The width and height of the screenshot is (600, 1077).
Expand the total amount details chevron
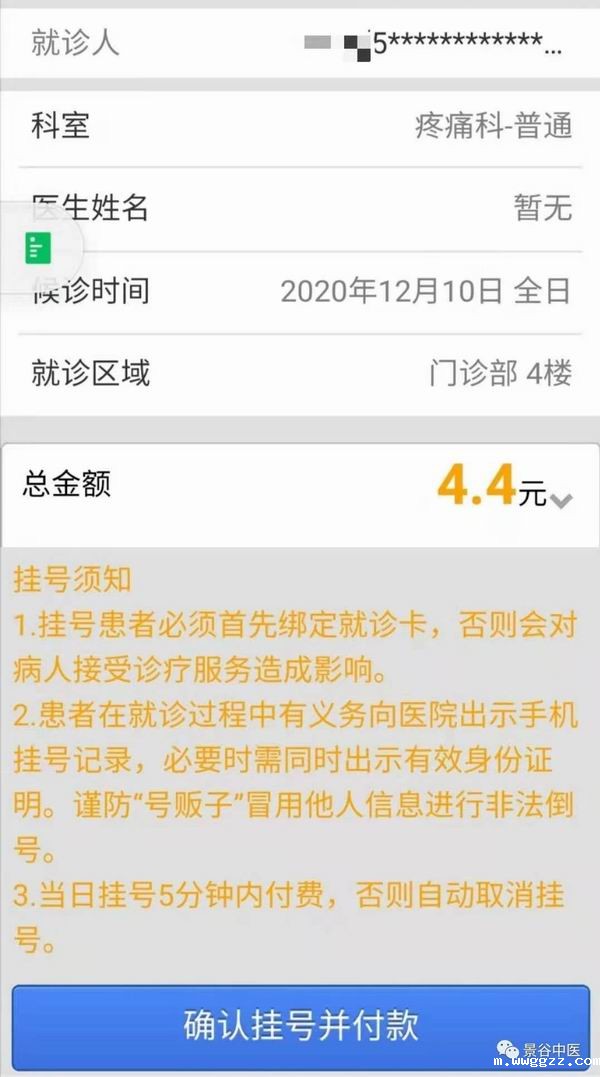tap(562, 500)
